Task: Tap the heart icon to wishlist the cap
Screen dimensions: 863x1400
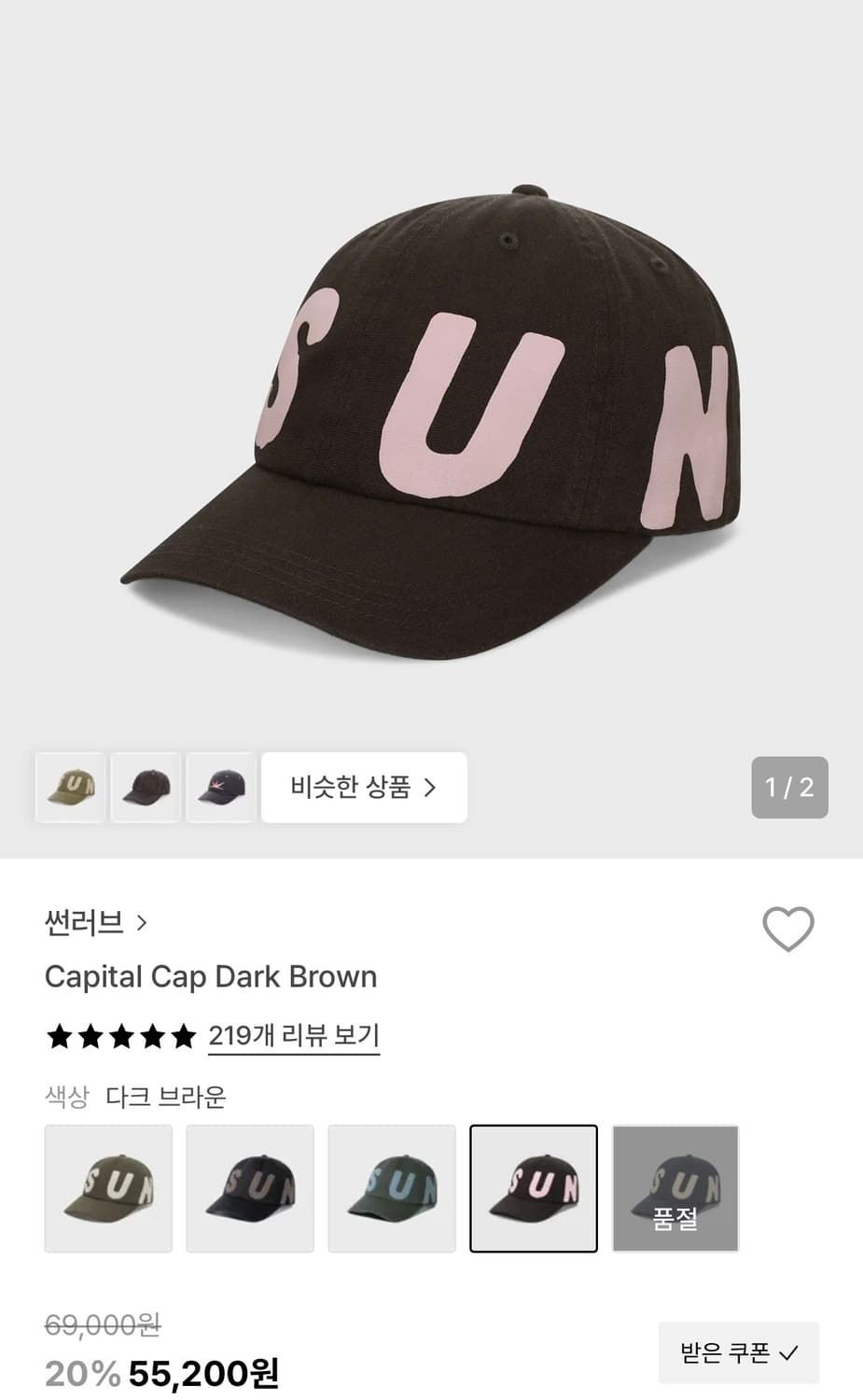Action: click(786, 930)
